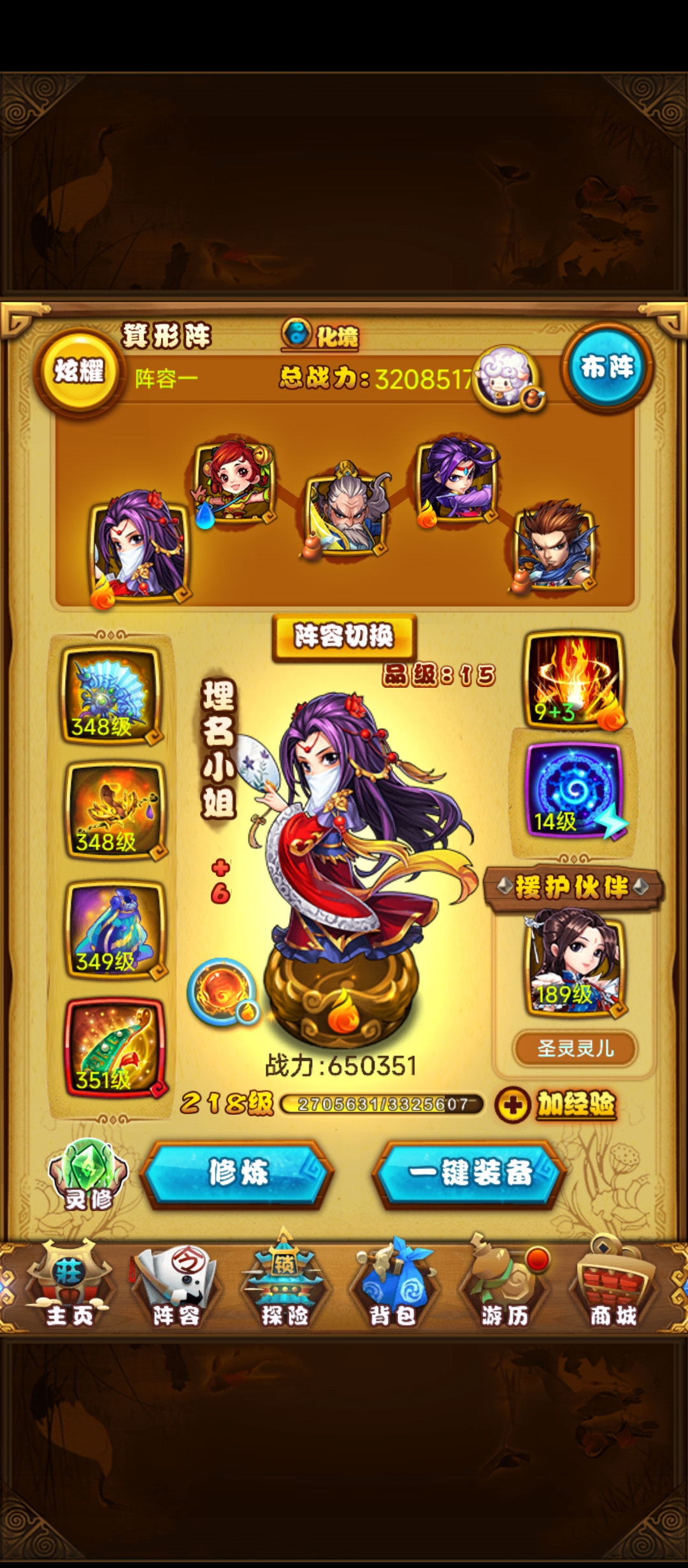Open the 灵修 spirit cultivation icon
The image size is (688, 1568).
click(89, 1175)
